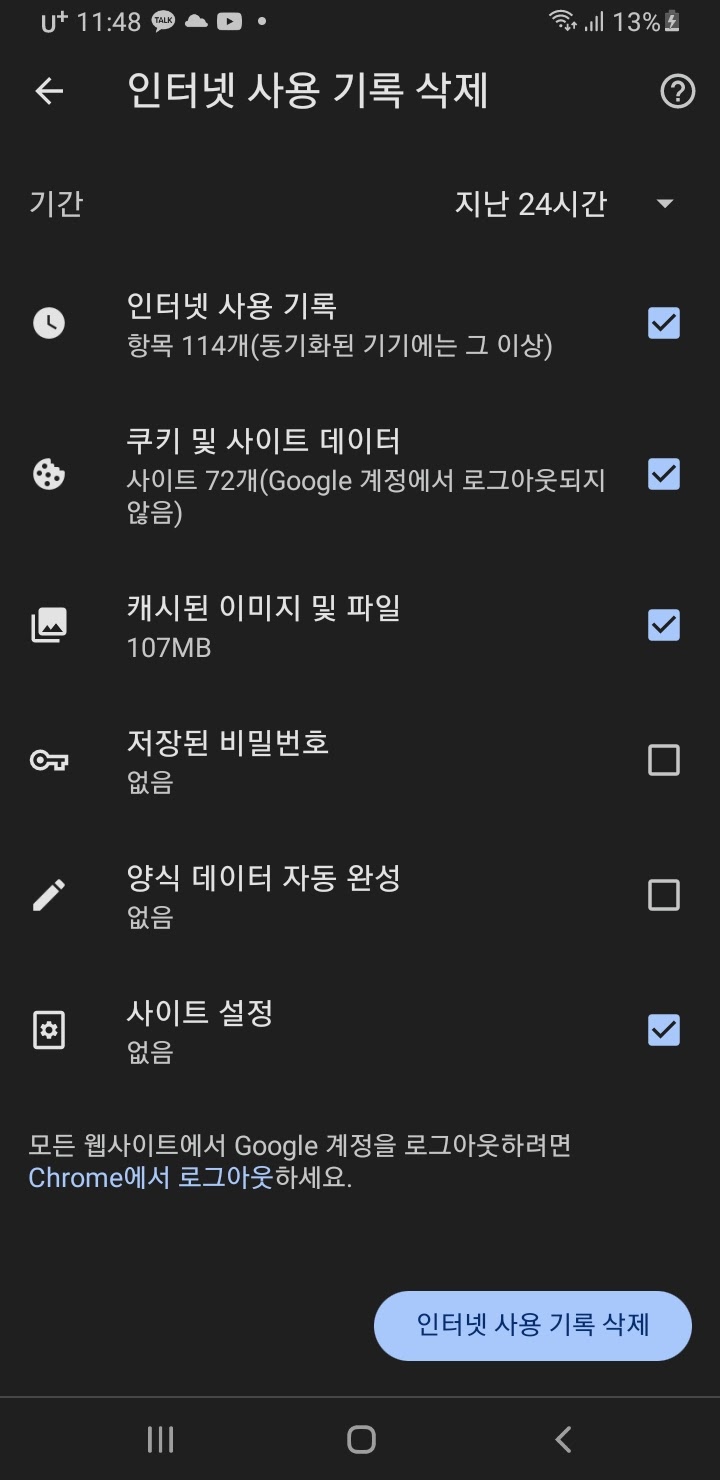
Task: Tap the home button in the navigation bar
Action: [x=360, y=1440]
